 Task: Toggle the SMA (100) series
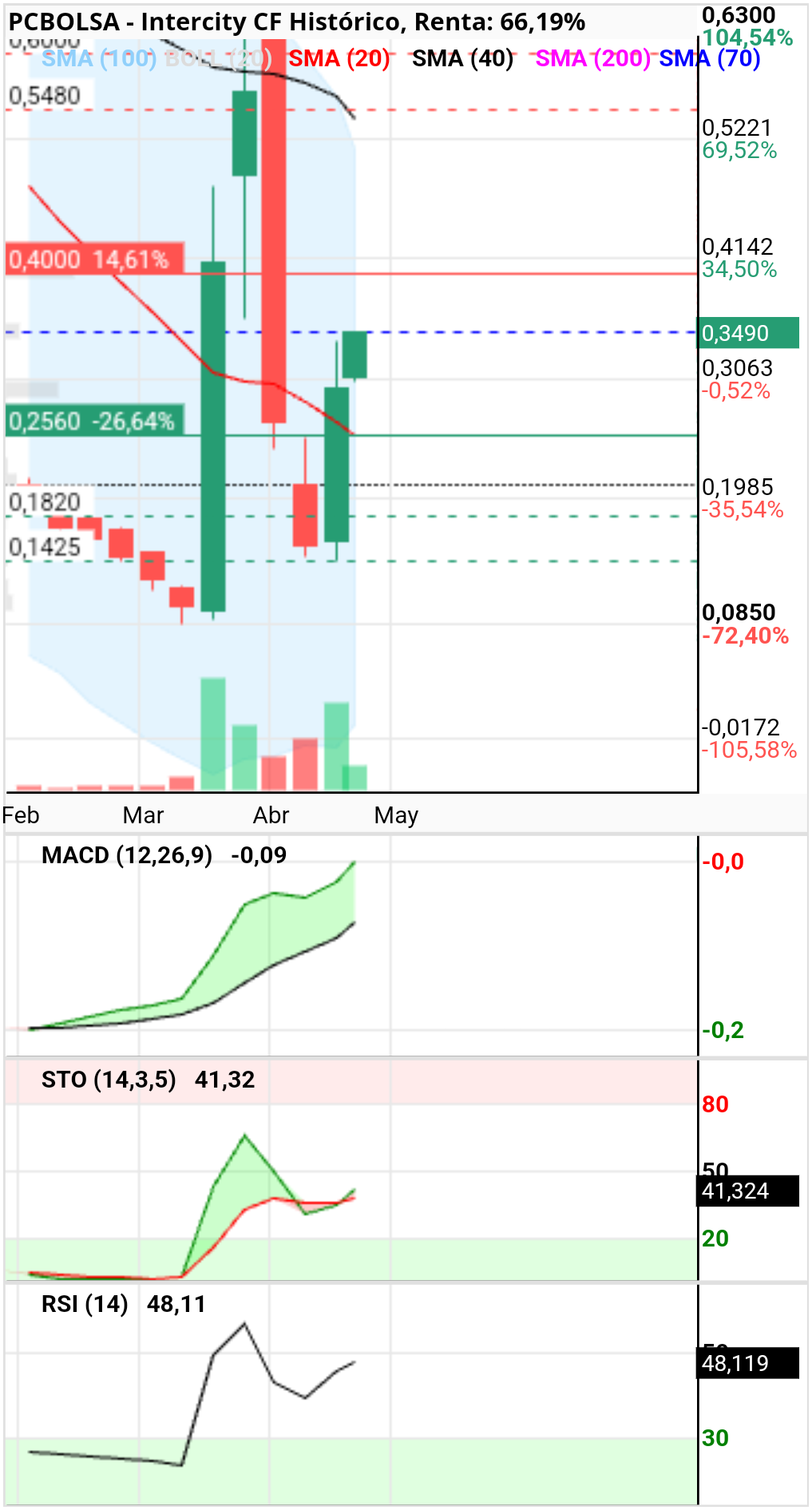tap(98, 58)
